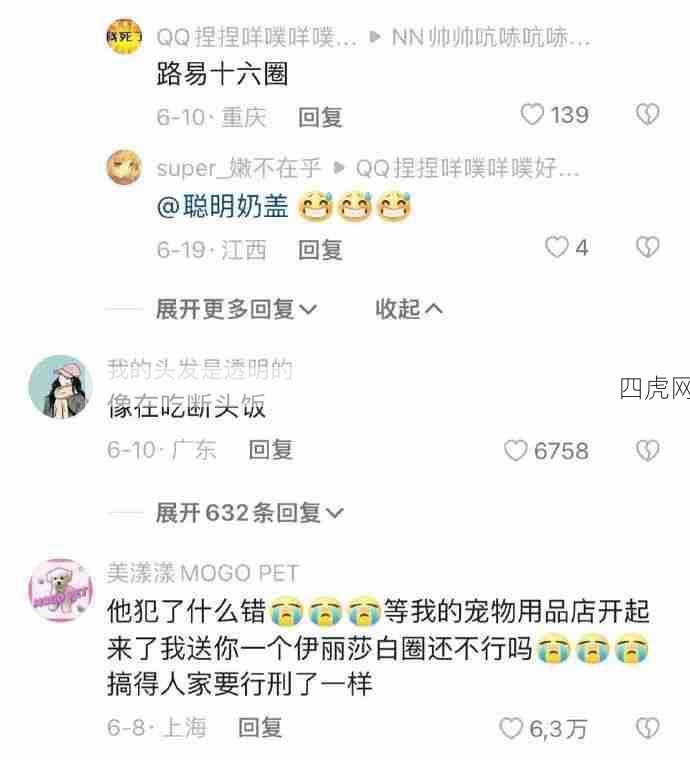
Task: Like the comment 路易十六圈
Action: tap(532, 115)
